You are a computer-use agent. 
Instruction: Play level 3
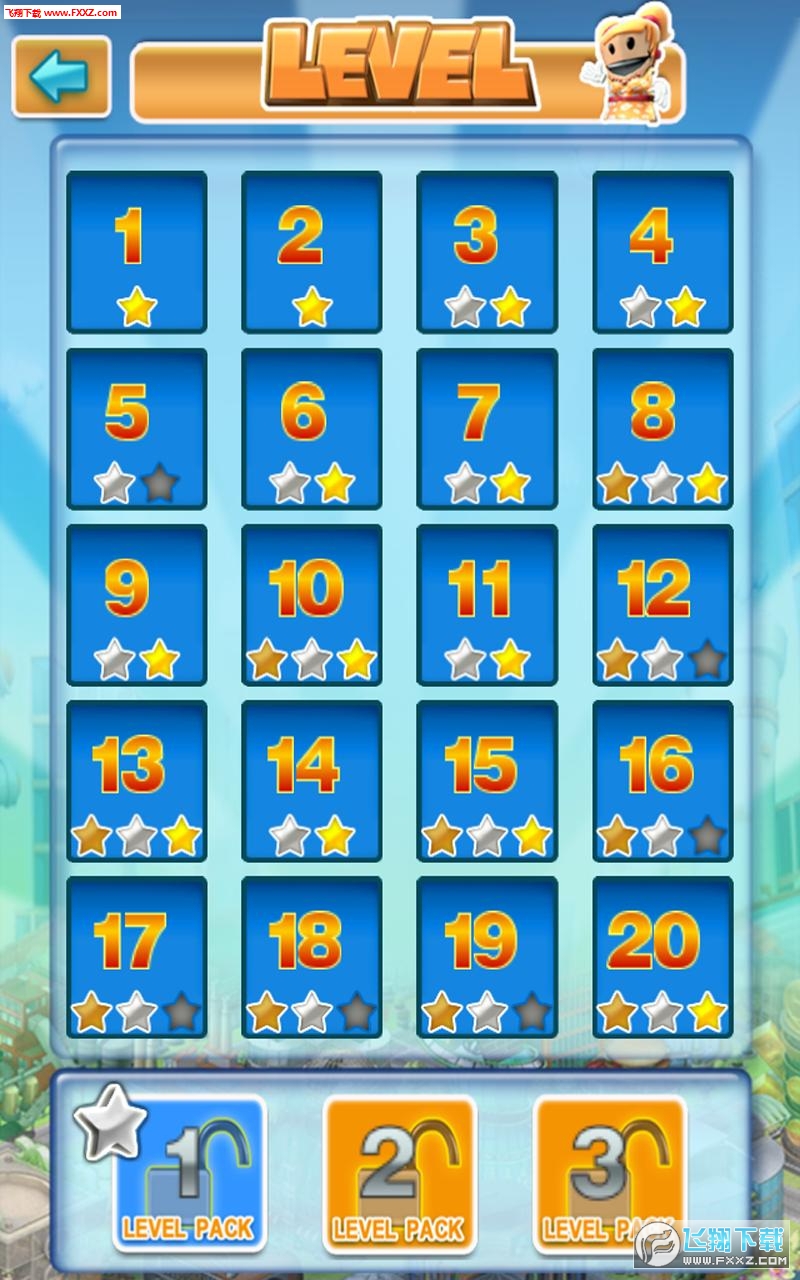click(487, 252)
